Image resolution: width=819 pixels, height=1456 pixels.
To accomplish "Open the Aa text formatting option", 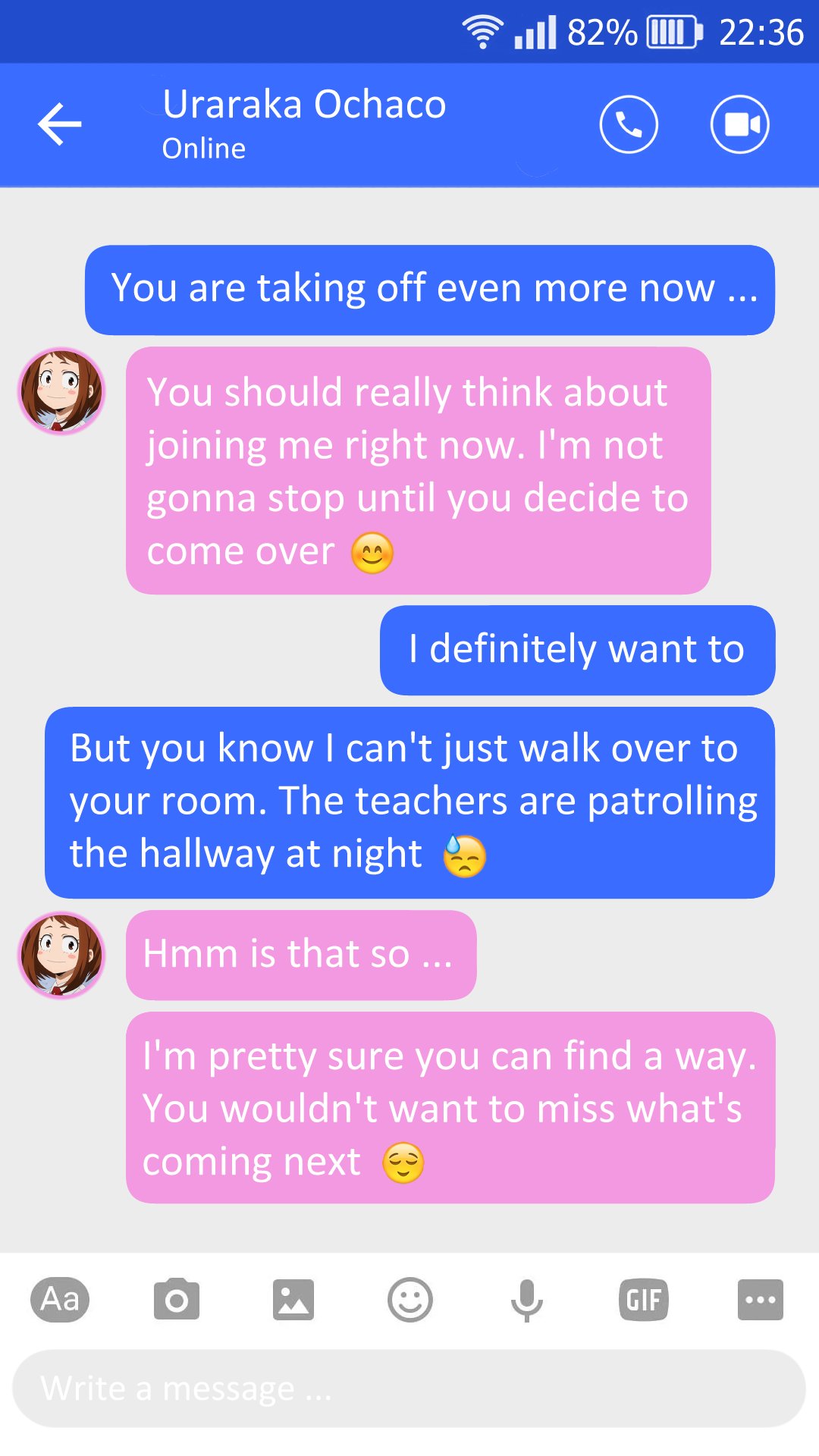I will pyautogui.click(x=60, y=1300).
